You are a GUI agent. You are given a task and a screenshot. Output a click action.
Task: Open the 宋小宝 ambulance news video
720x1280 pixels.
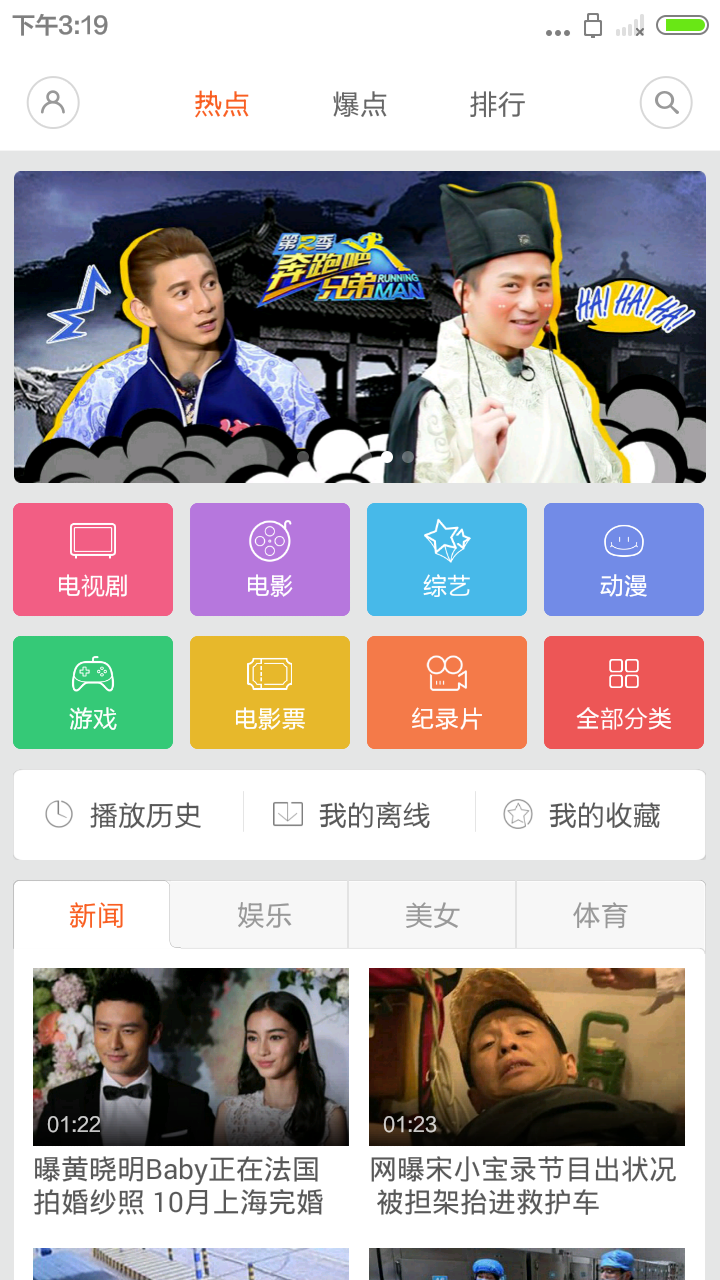point(528,1056)
